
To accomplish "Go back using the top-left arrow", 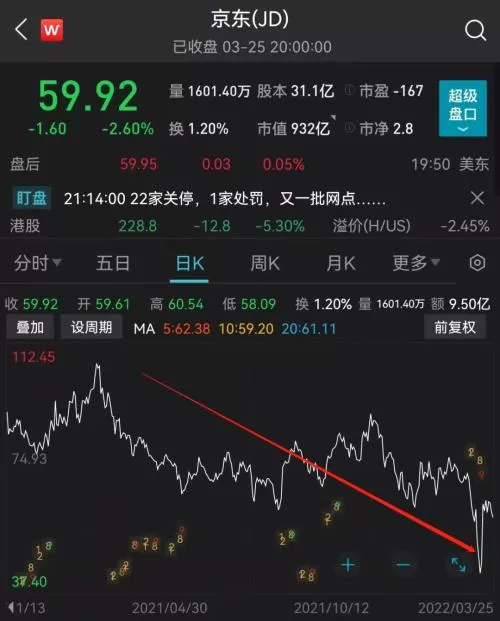I will coord(21,29).
